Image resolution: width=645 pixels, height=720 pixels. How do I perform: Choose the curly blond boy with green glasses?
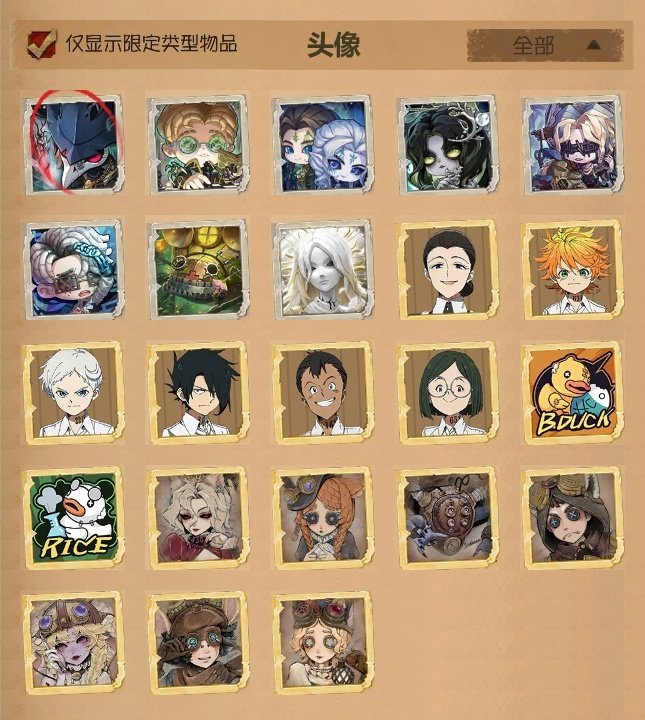(197, 143)
